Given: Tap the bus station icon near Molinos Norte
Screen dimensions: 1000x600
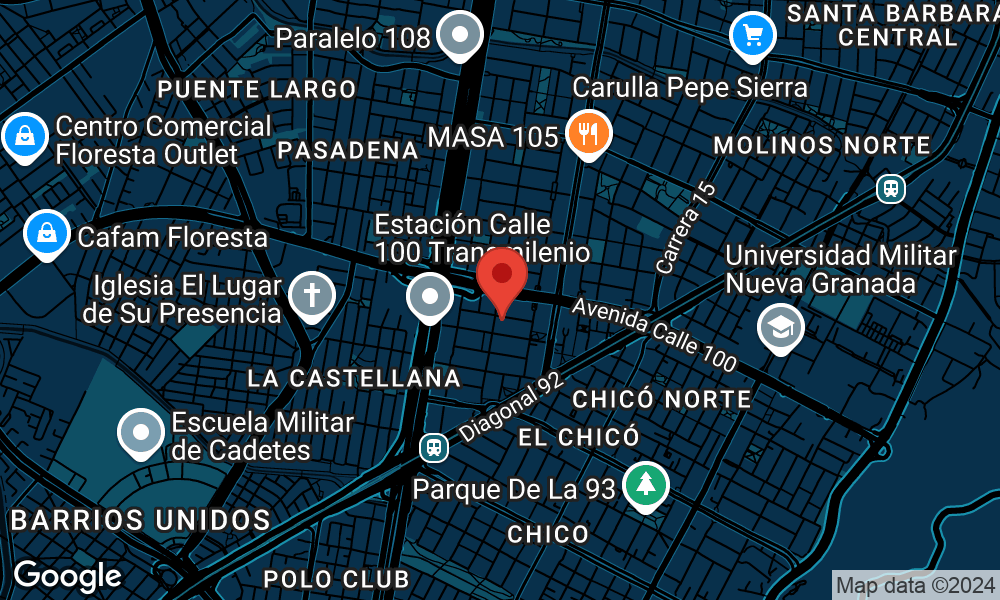Looking at the screenshot, I should 890,189.
